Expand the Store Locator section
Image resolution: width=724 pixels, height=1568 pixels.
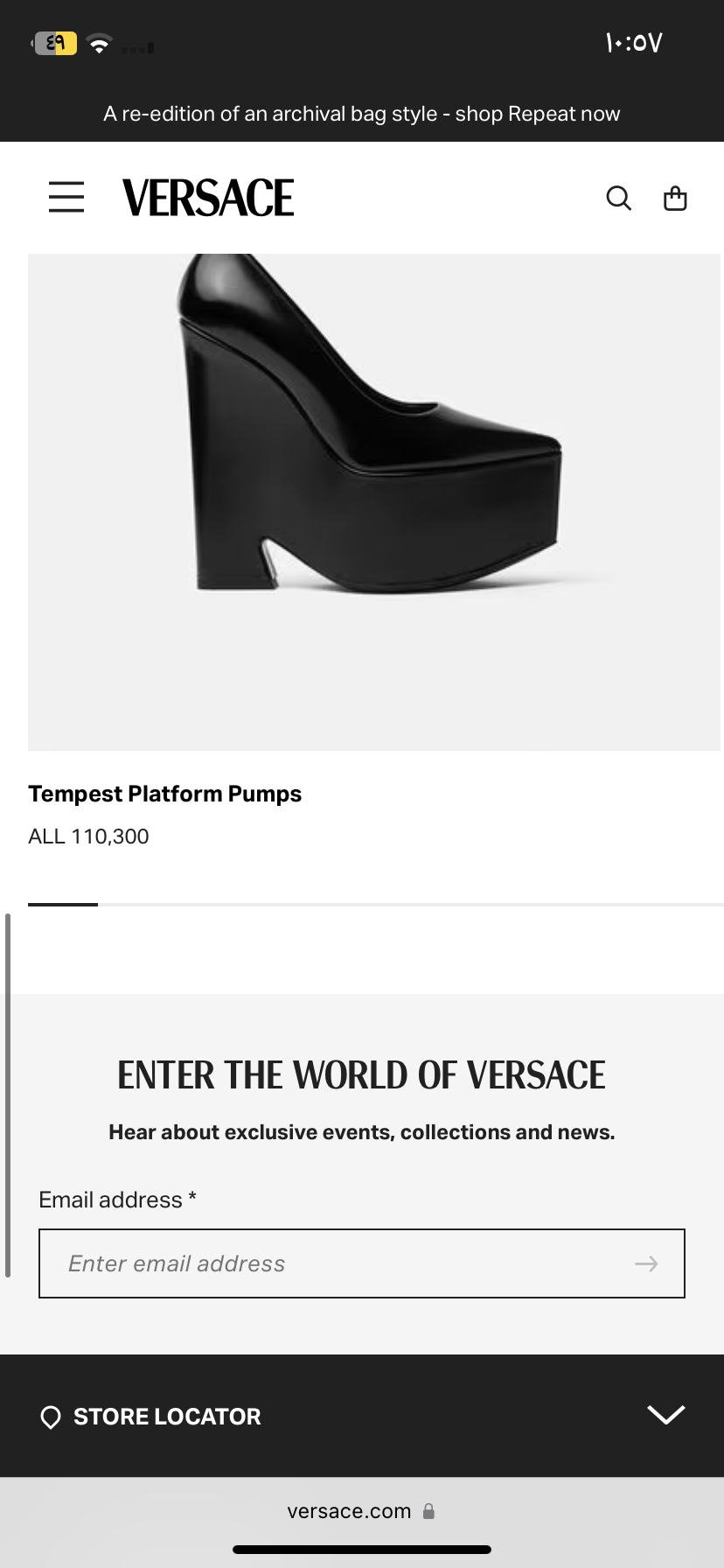click(665, 1416)
